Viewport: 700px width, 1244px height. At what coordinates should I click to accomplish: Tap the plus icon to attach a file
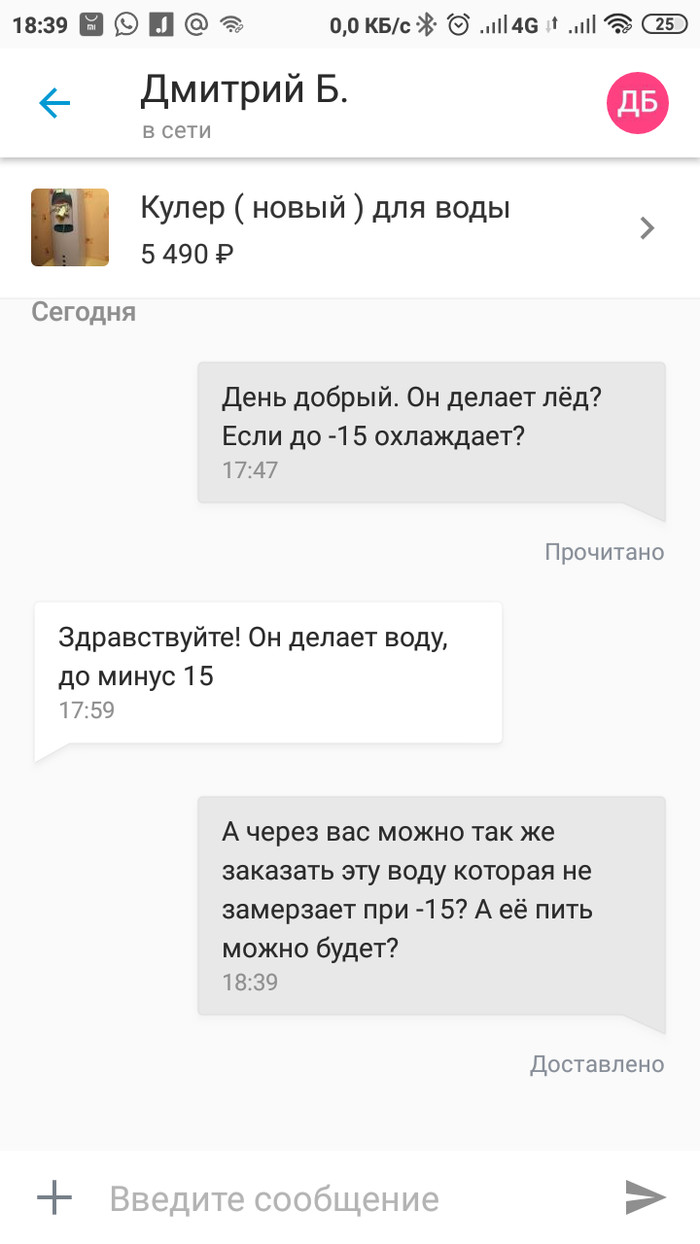click(54, 1197)
